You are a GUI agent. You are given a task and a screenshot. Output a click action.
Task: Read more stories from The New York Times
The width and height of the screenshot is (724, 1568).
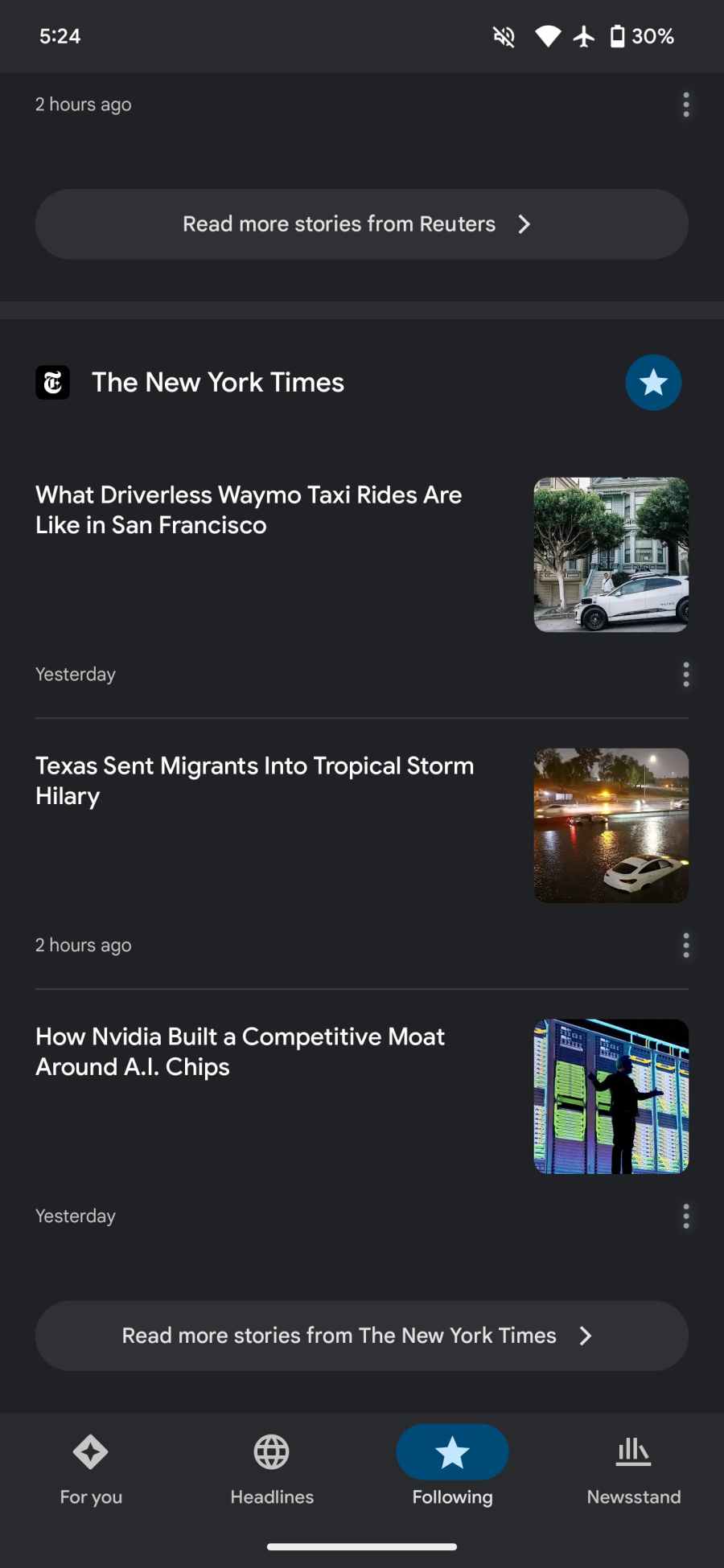pyautogui.click(x=361, y=1336)
